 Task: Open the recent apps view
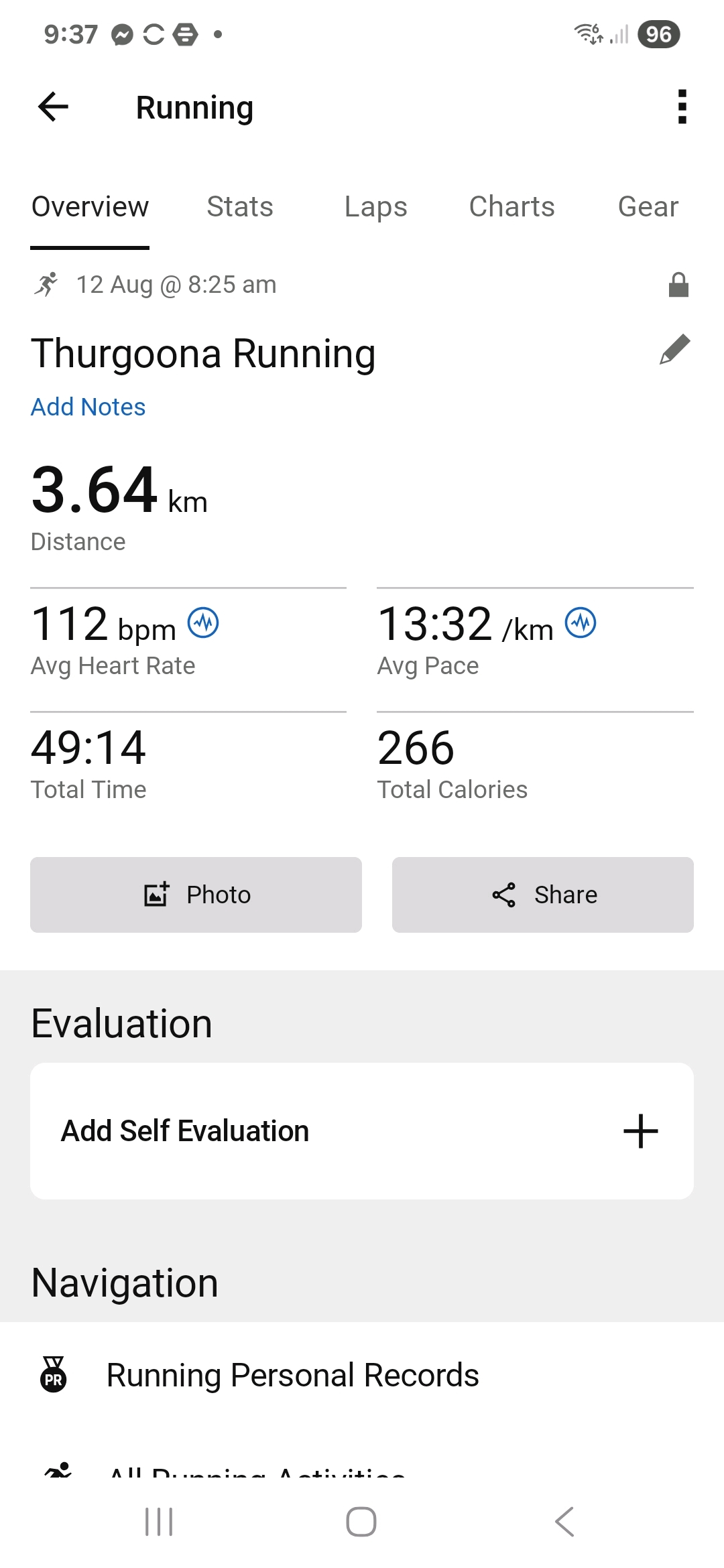[159, 1522]
